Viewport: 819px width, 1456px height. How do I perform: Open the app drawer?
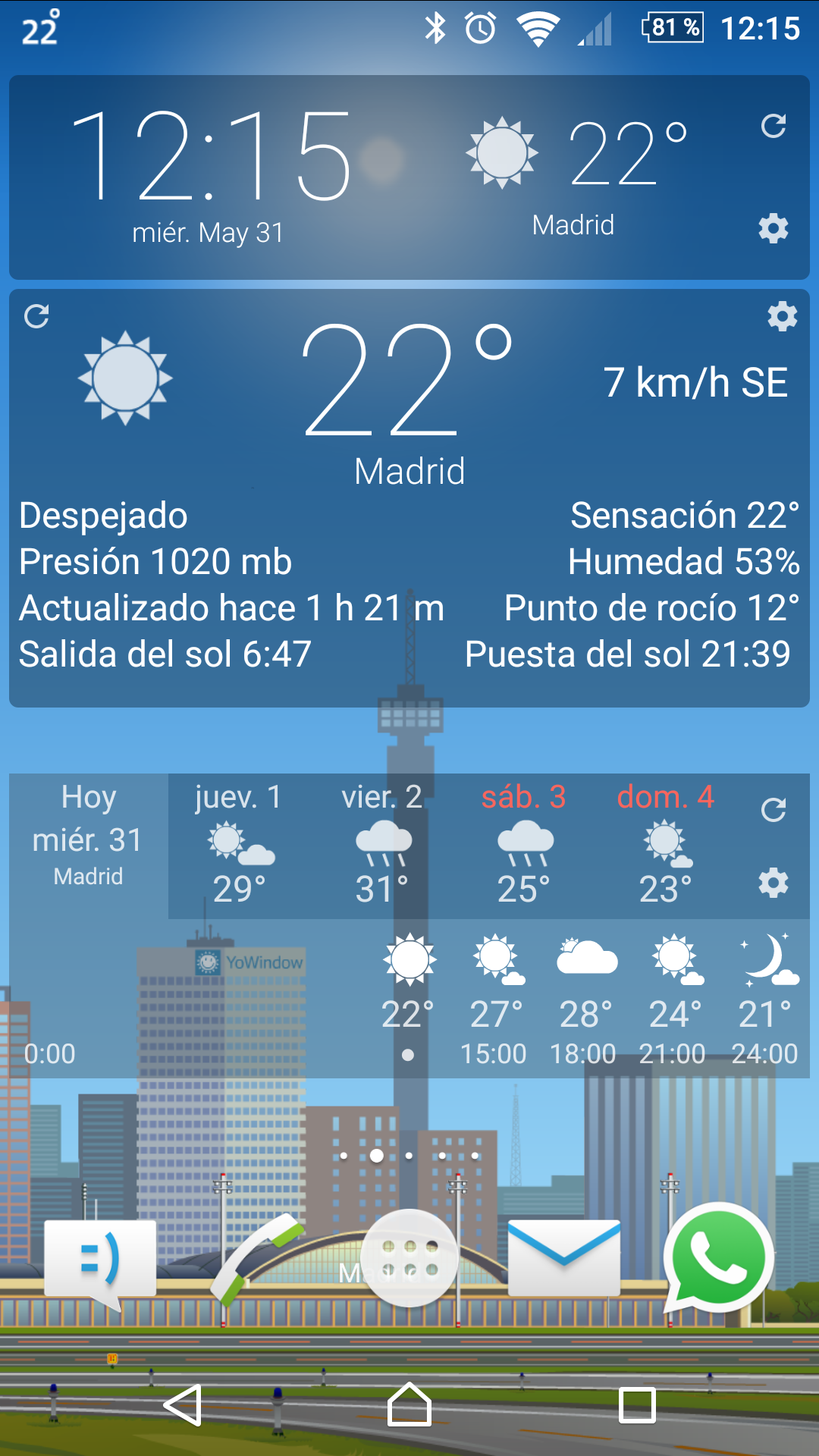409,1258
